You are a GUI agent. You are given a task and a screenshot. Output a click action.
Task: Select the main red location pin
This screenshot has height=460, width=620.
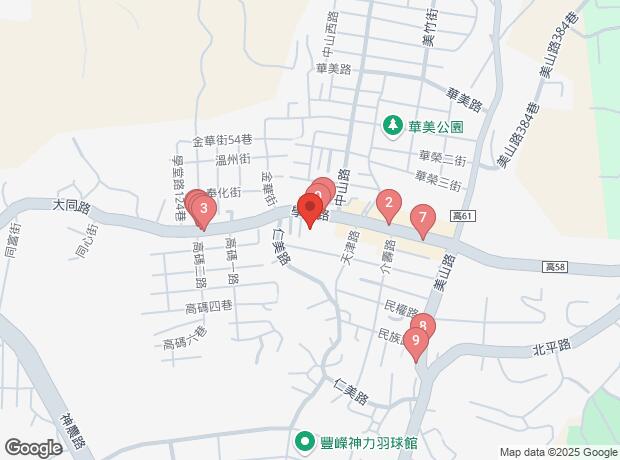(310, 210)
